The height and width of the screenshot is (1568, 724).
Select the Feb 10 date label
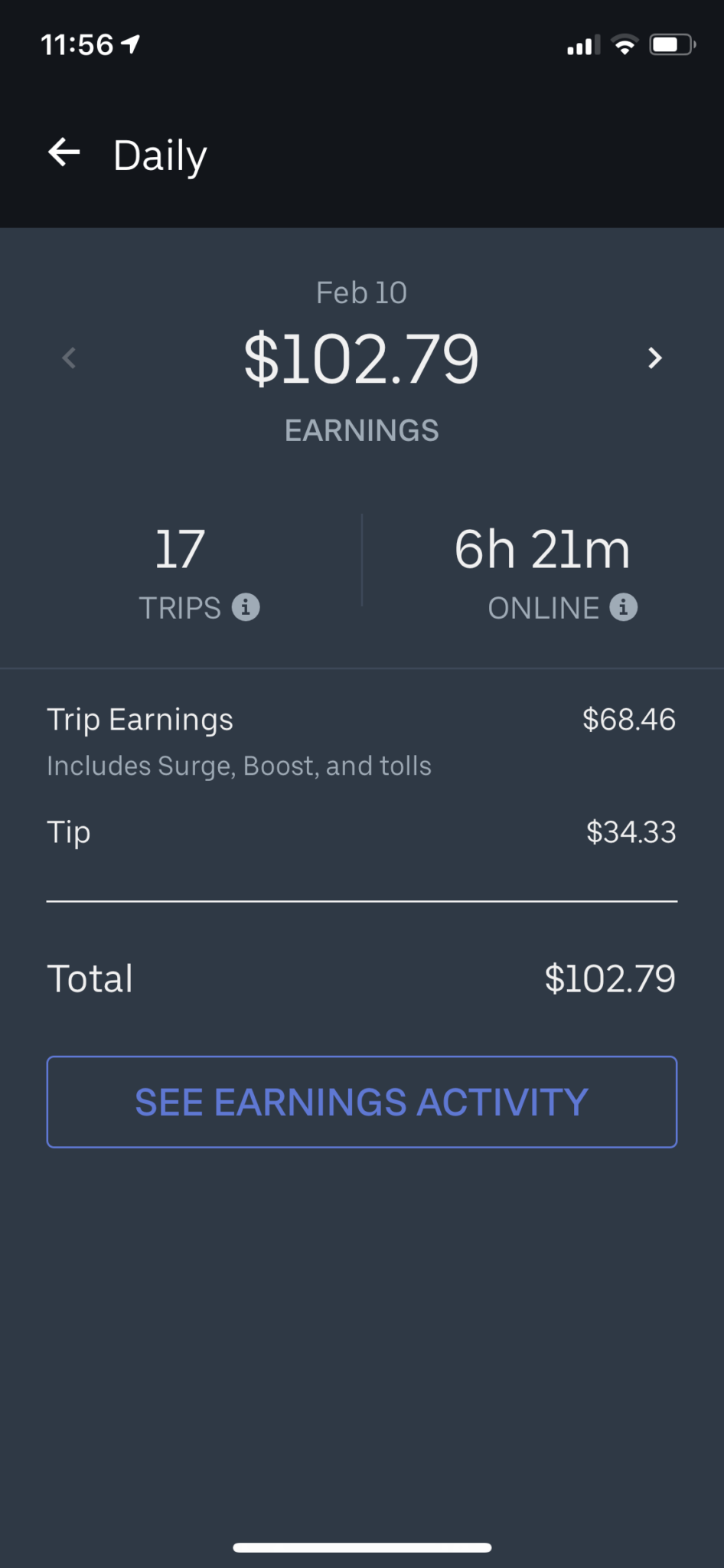(x=361, y=292)
